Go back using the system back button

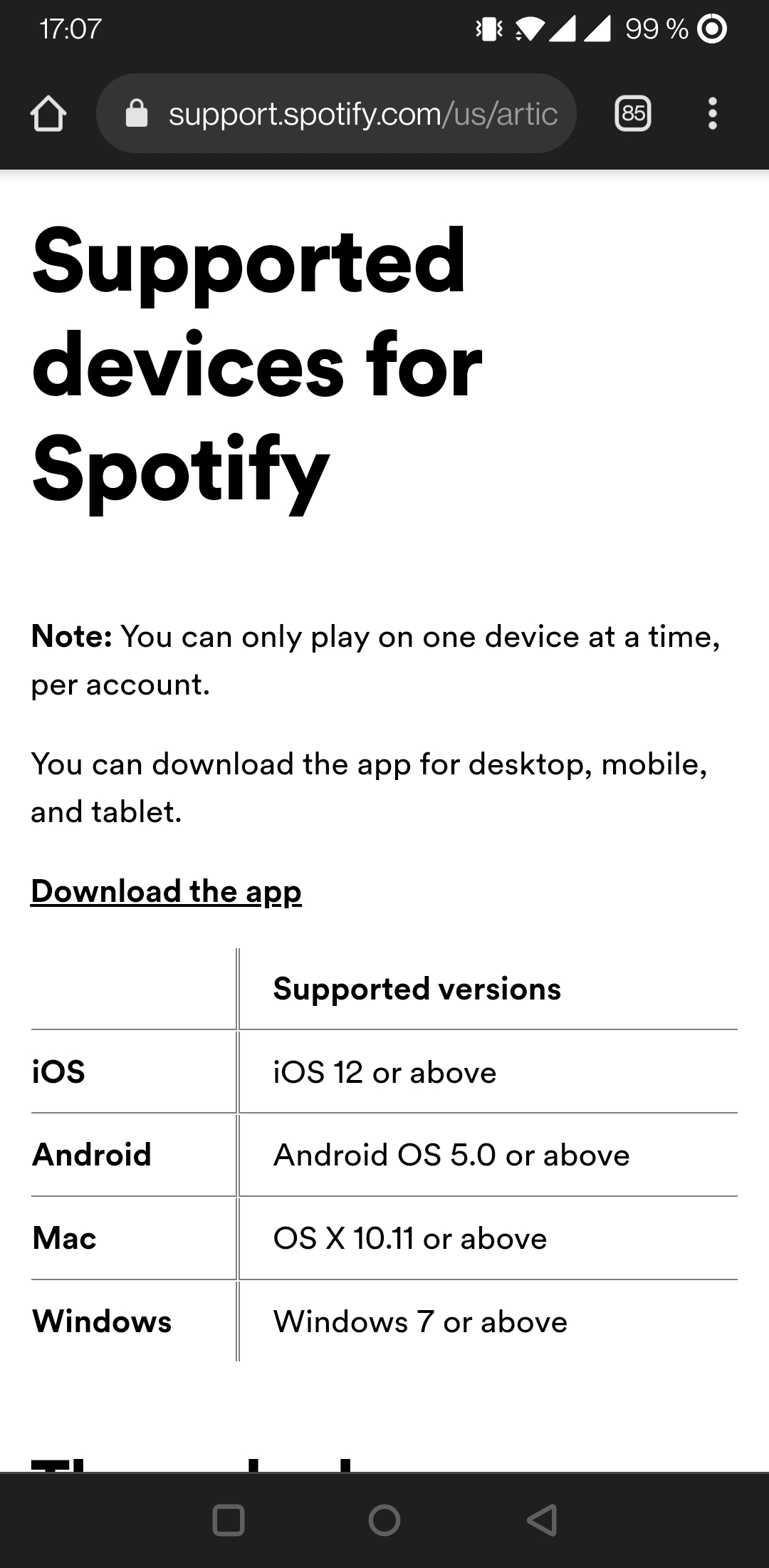tap(541, 1520)
